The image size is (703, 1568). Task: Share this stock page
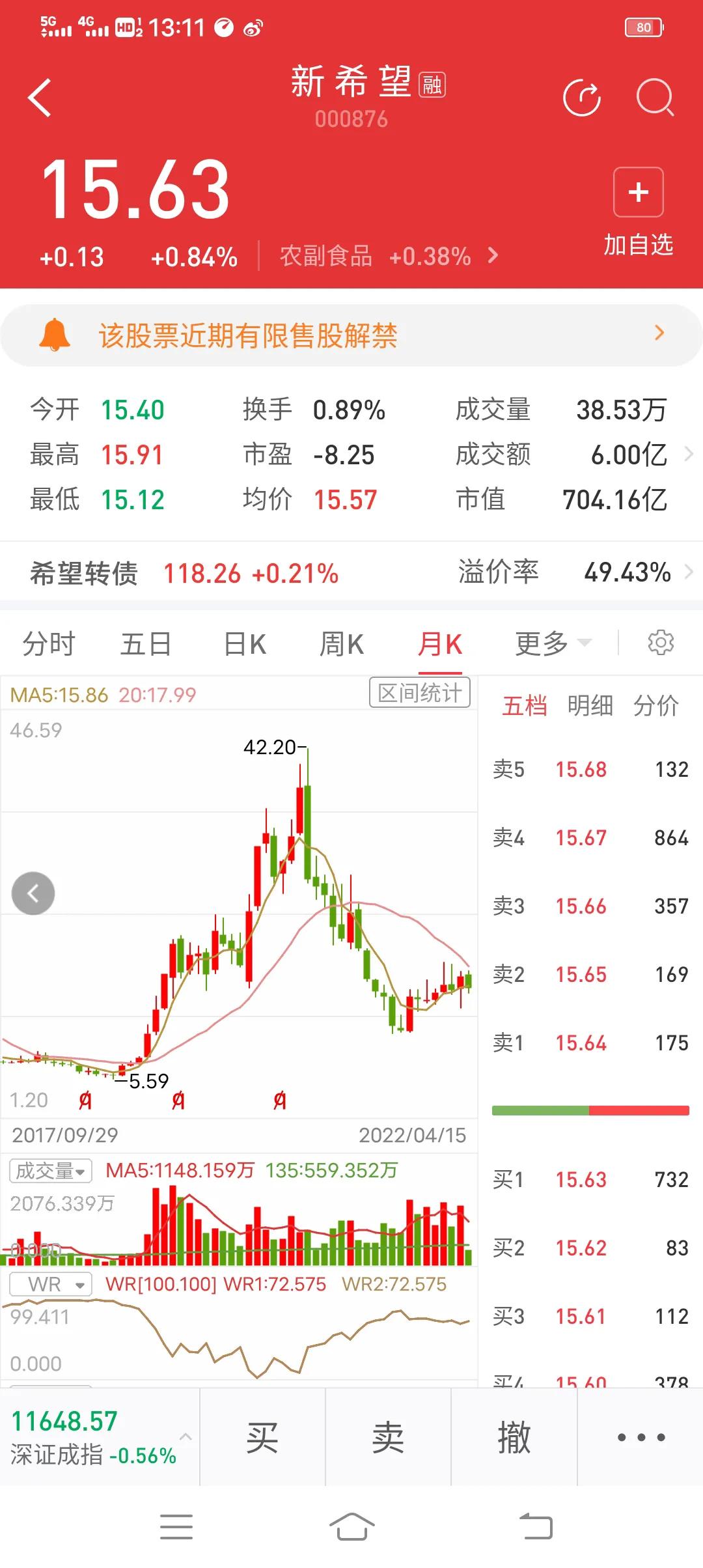[581, 98]
